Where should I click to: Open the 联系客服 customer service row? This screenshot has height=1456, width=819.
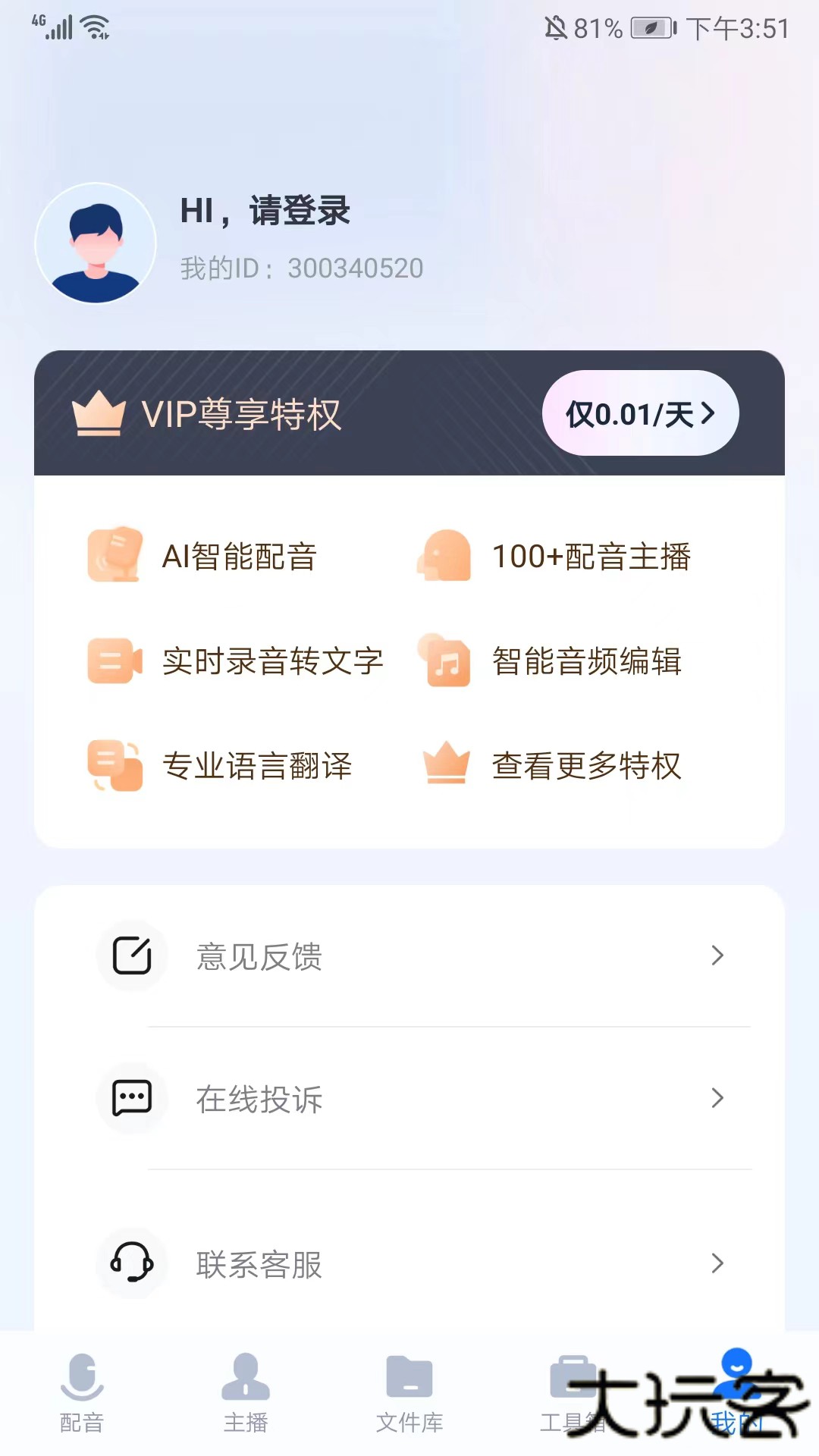(409, 1263)
